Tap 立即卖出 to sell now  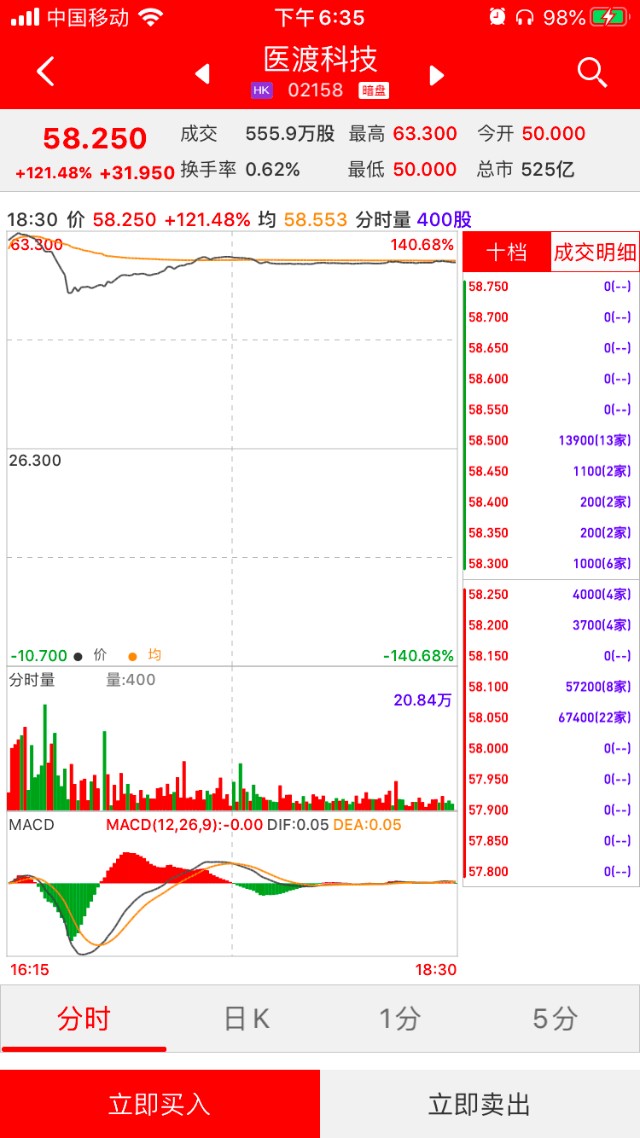(x=480, y=1104)
